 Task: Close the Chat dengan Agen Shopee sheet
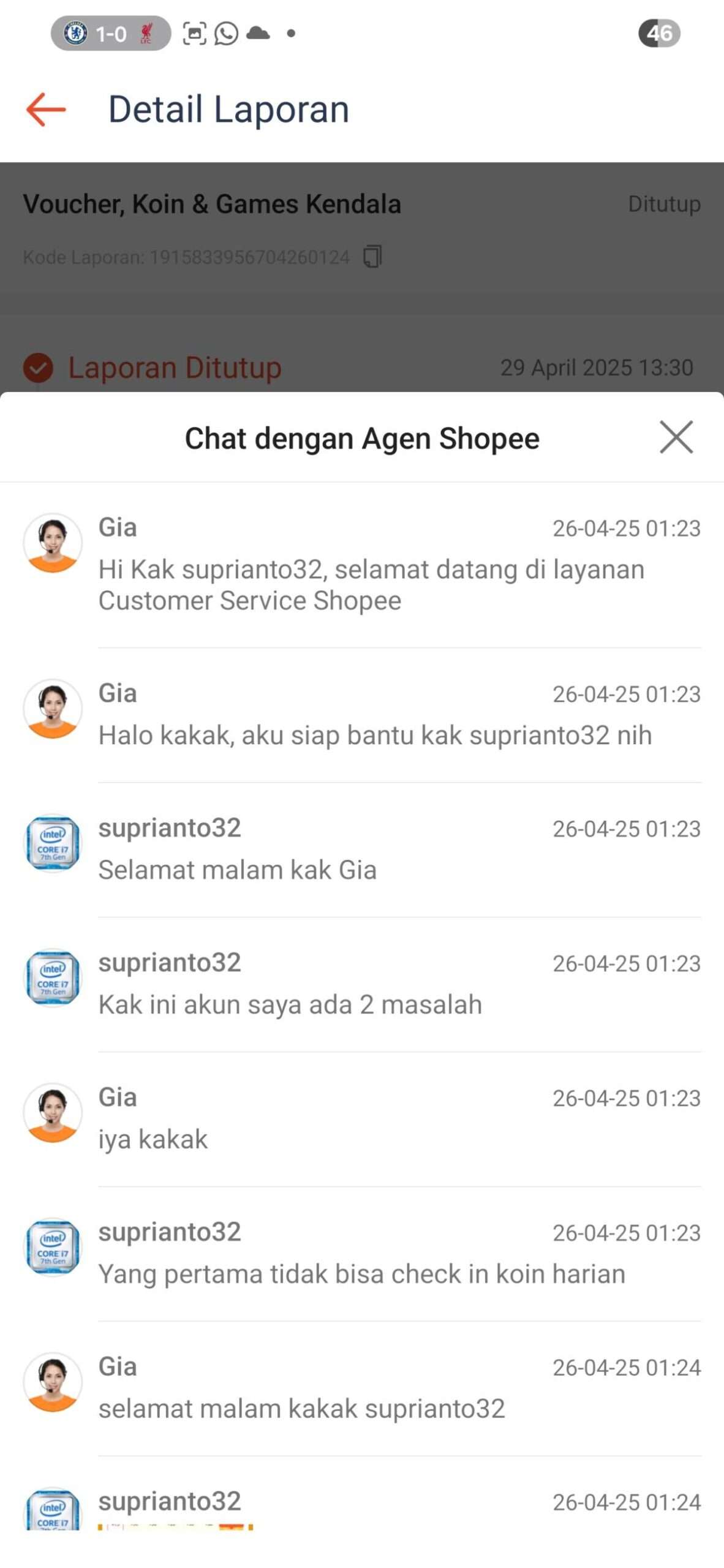[x=676, y=437]
